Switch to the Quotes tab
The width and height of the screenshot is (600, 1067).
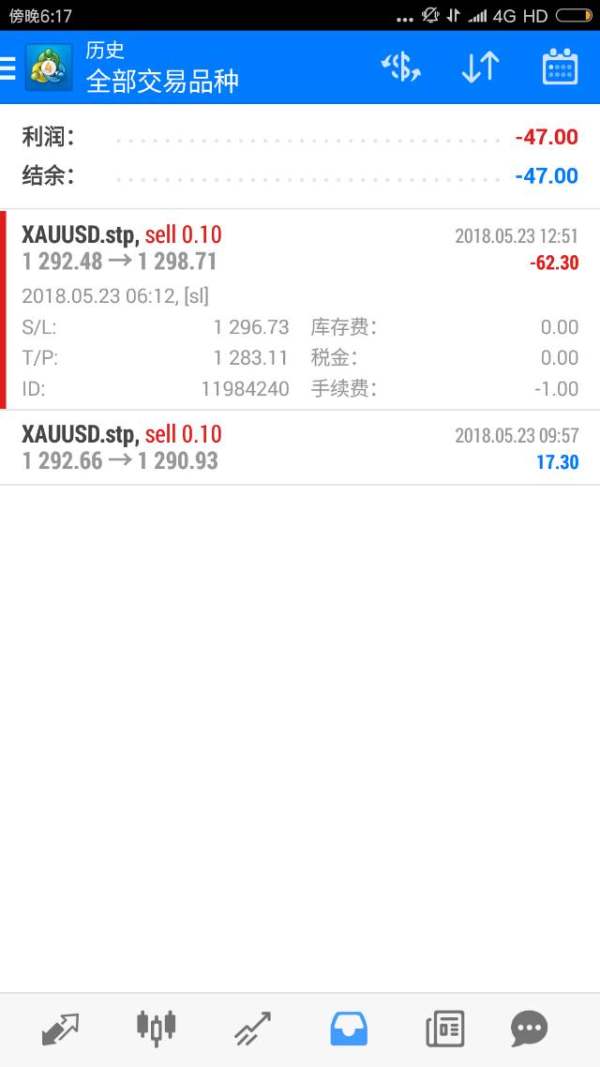[60, 1028]
